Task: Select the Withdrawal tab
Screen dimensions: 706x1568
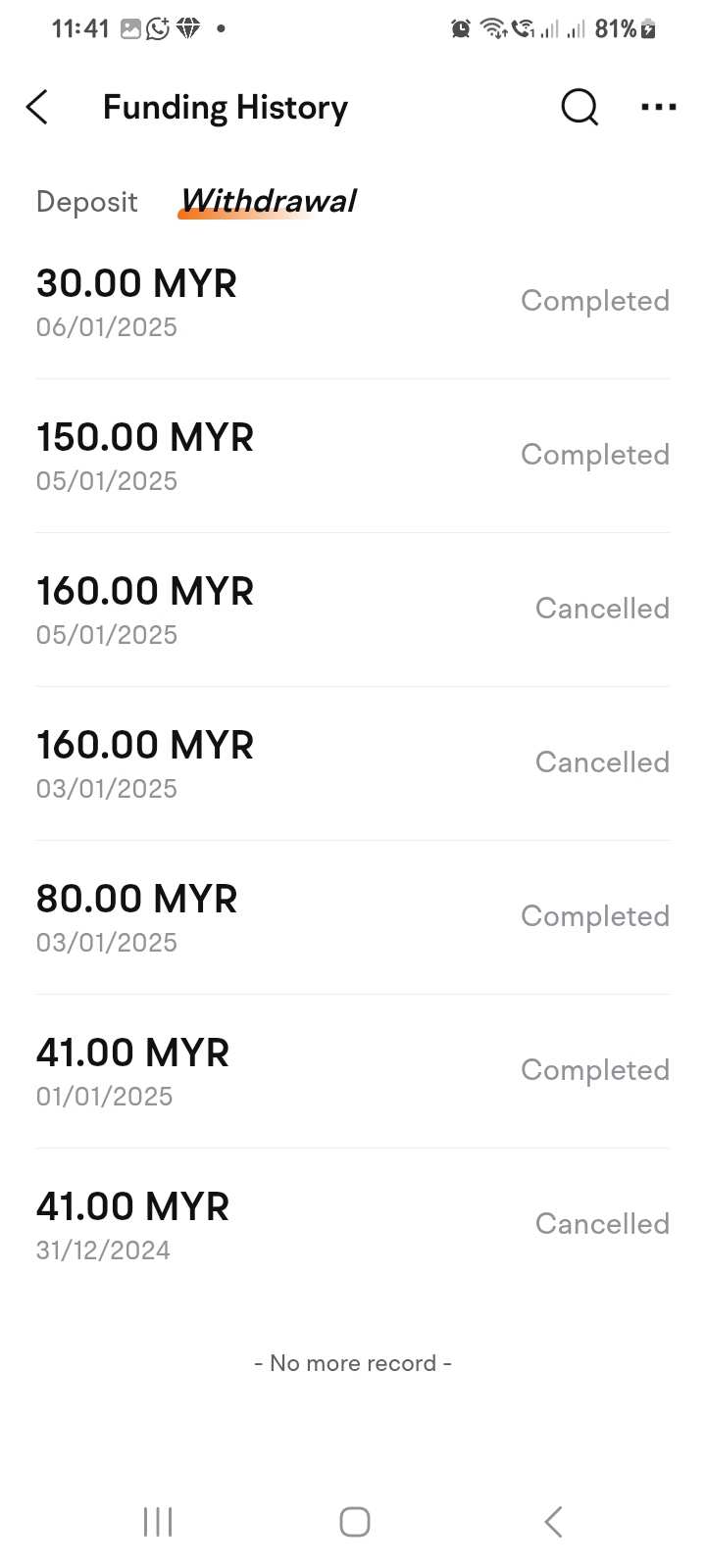Action: coord(268,202)
